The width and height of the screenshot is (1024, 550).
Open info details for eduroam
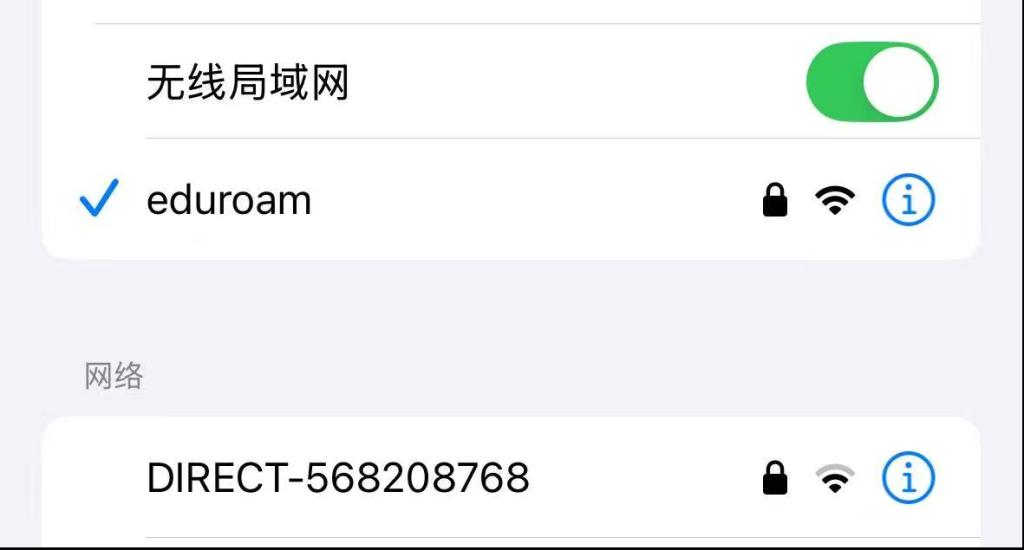pos(908,201)
